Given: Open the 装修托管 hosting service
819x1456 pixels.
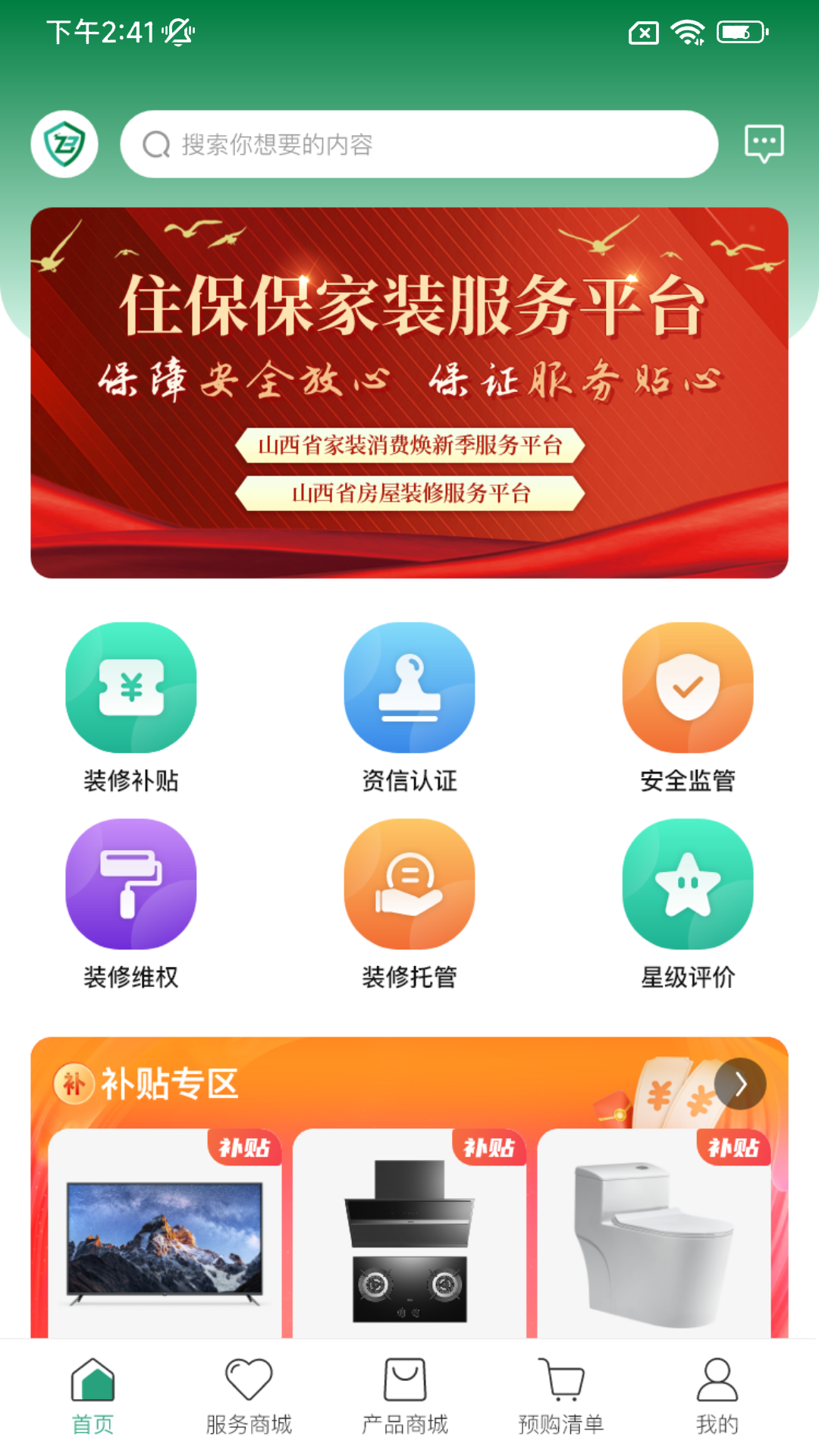Looking at the screenshot, I should pyautogui.click(x=409, y=887).
